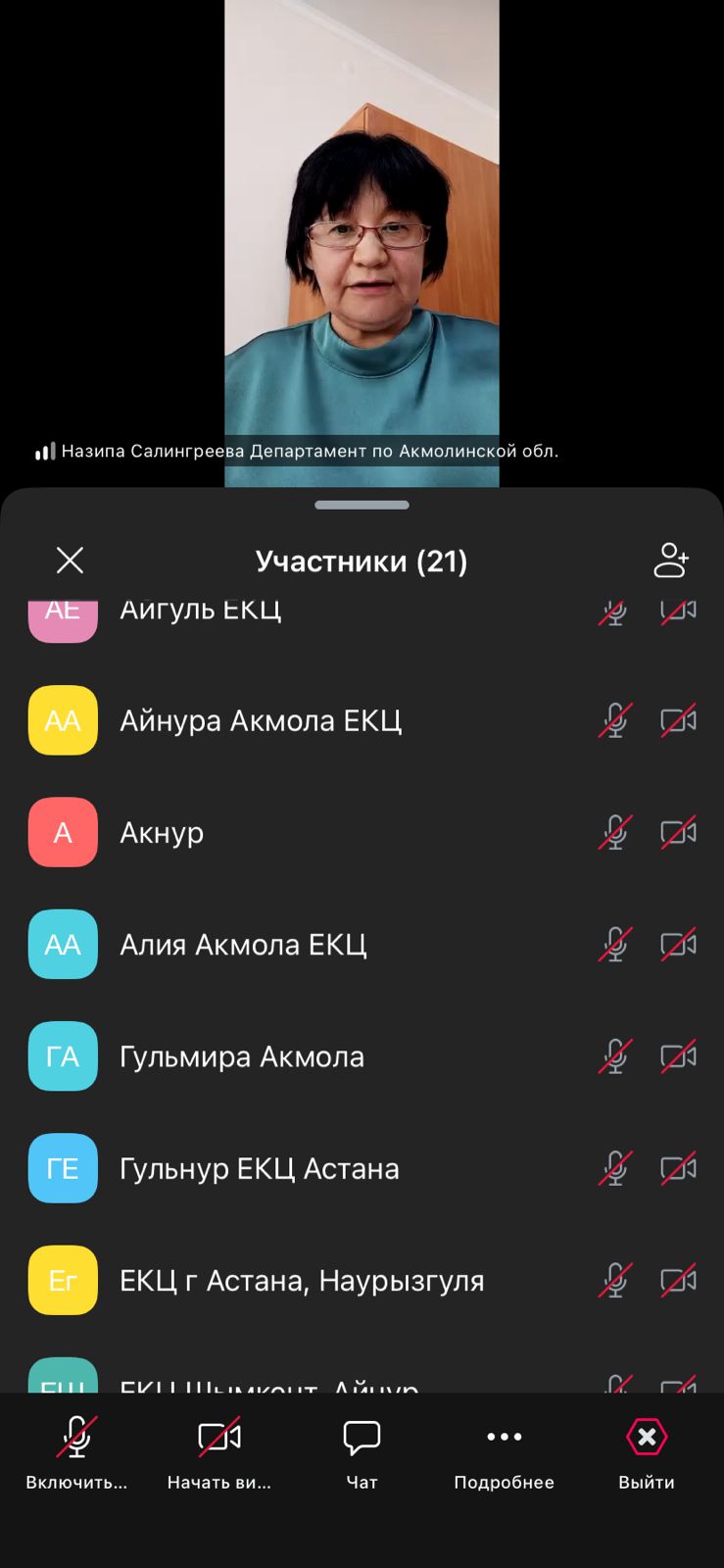The height and width of the screenshot is (1568, 724).
Task: Click the camera-off icon next to Гульмира Акмола
Action: click(677, 1056)
